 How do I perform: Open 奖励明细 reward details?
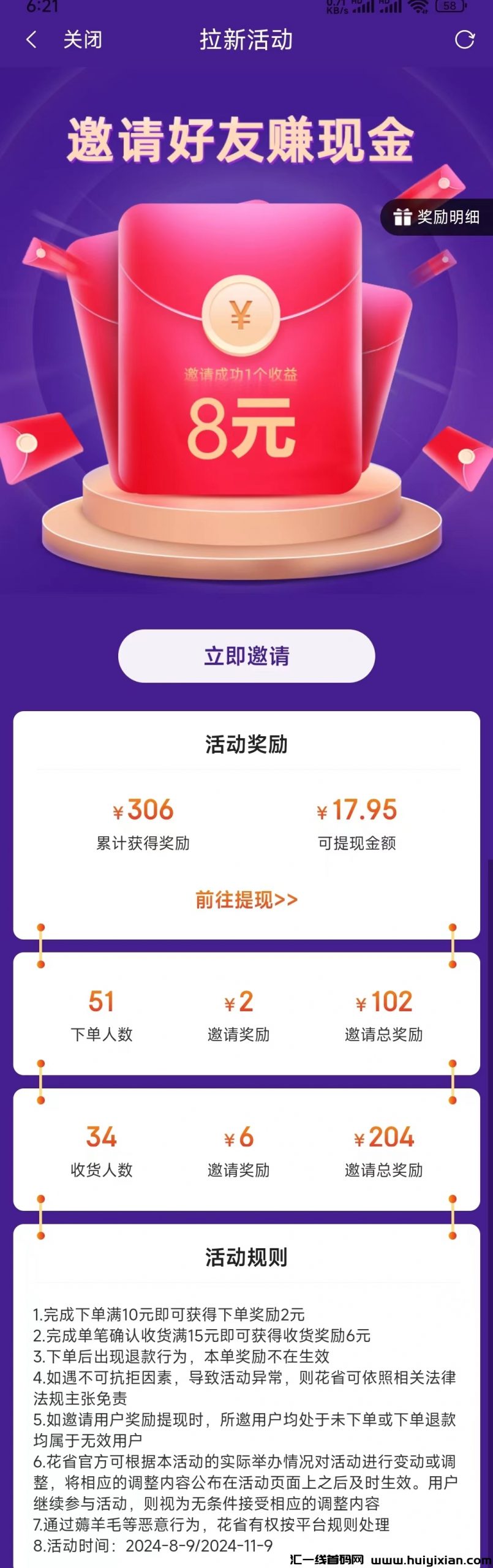pyautogui.click(x=437, y=217)
